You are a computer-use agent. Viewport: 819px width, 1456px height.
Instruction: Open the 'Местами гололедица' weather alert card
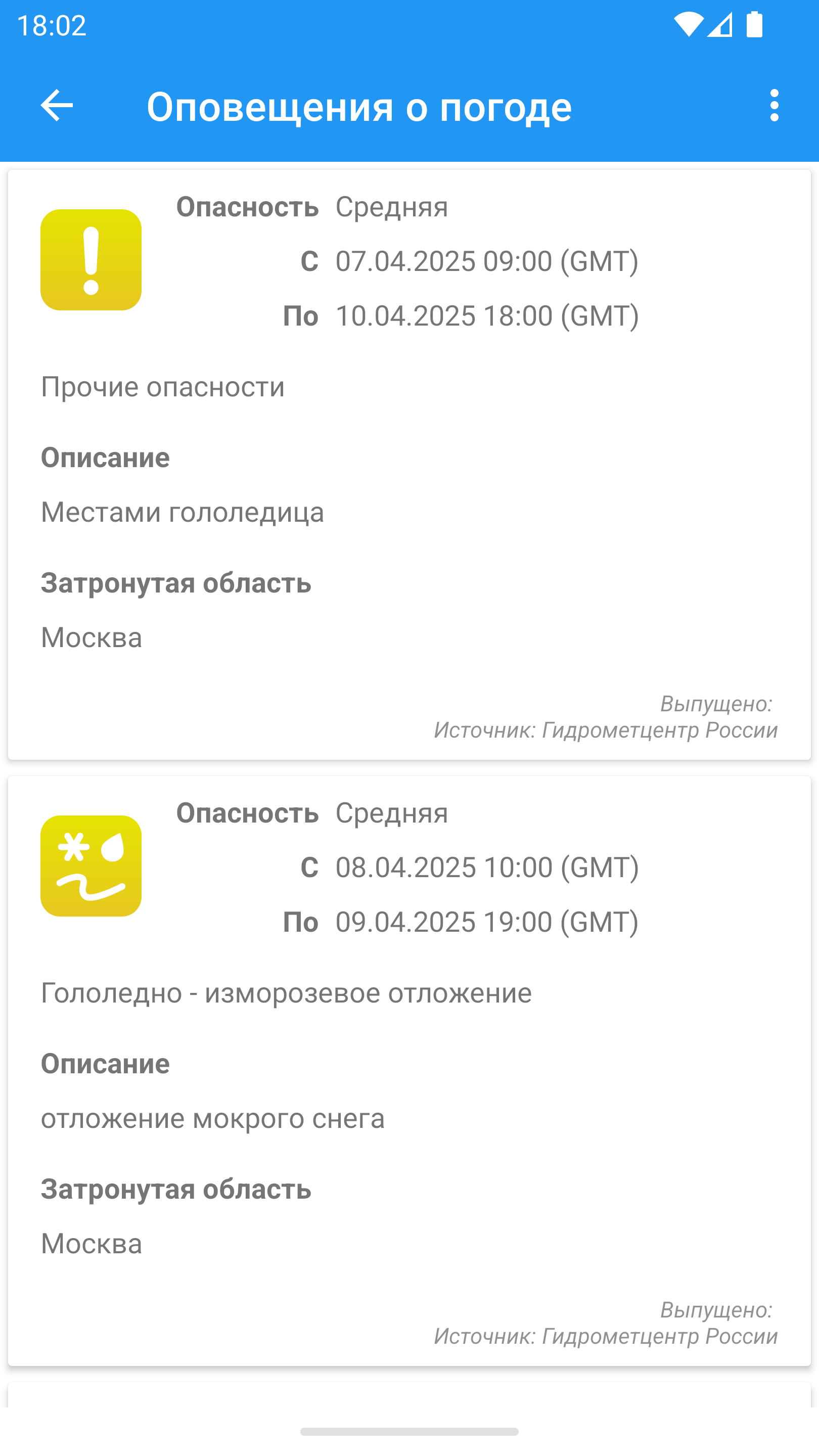pyautogui.click(x=409, y=465)
